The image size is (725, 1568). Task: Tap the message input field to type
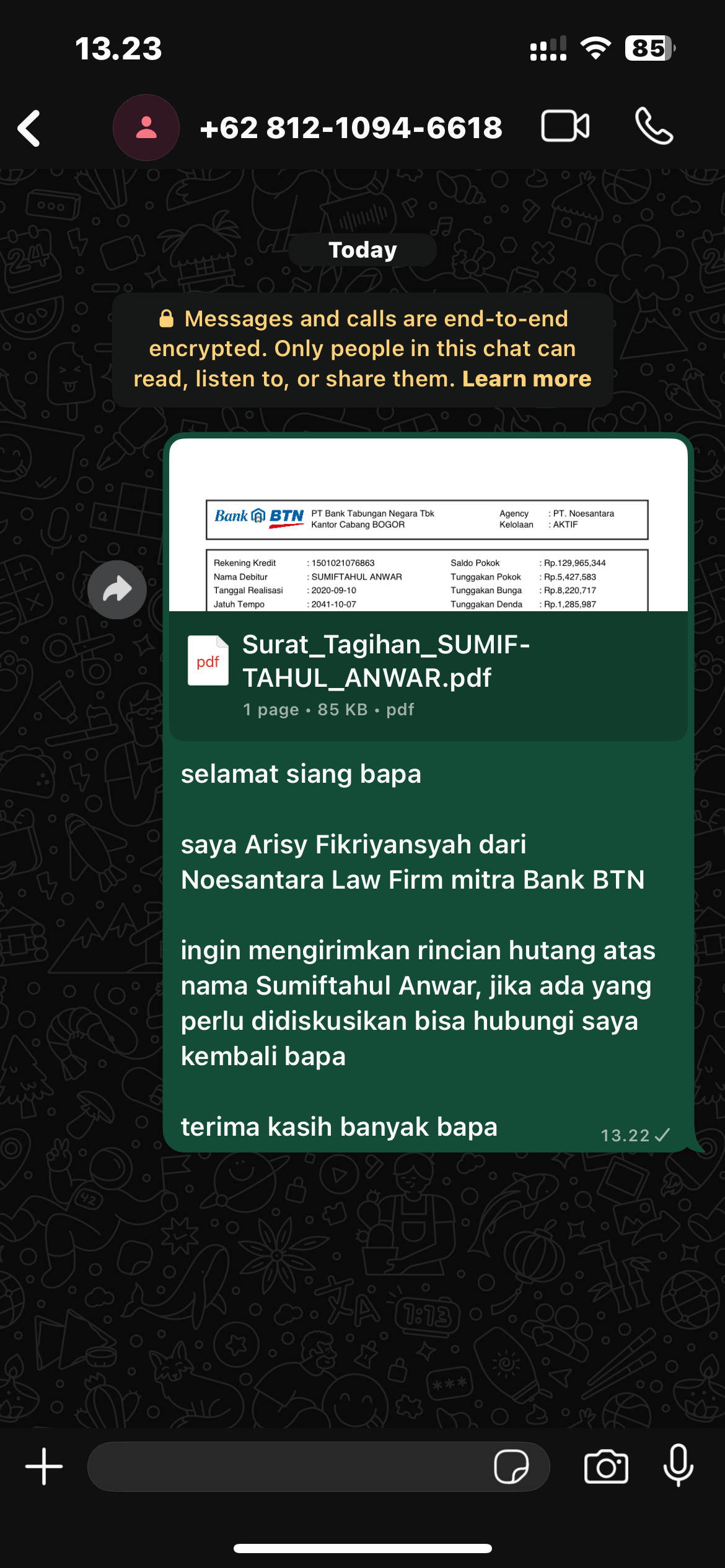pyautogui.click(x=279, y=1466)
